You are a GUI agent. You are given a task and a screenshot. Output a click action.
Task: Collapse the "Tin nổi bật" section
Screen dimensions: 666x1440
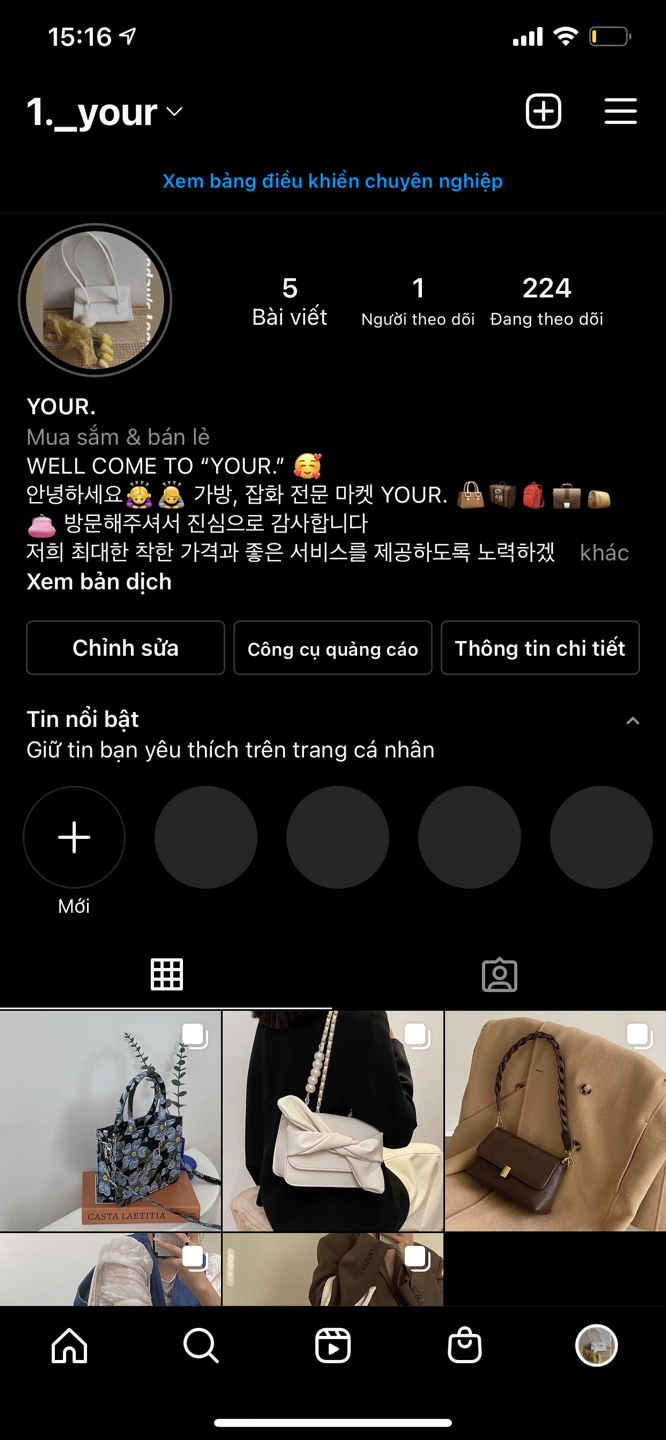coord(632,721)
